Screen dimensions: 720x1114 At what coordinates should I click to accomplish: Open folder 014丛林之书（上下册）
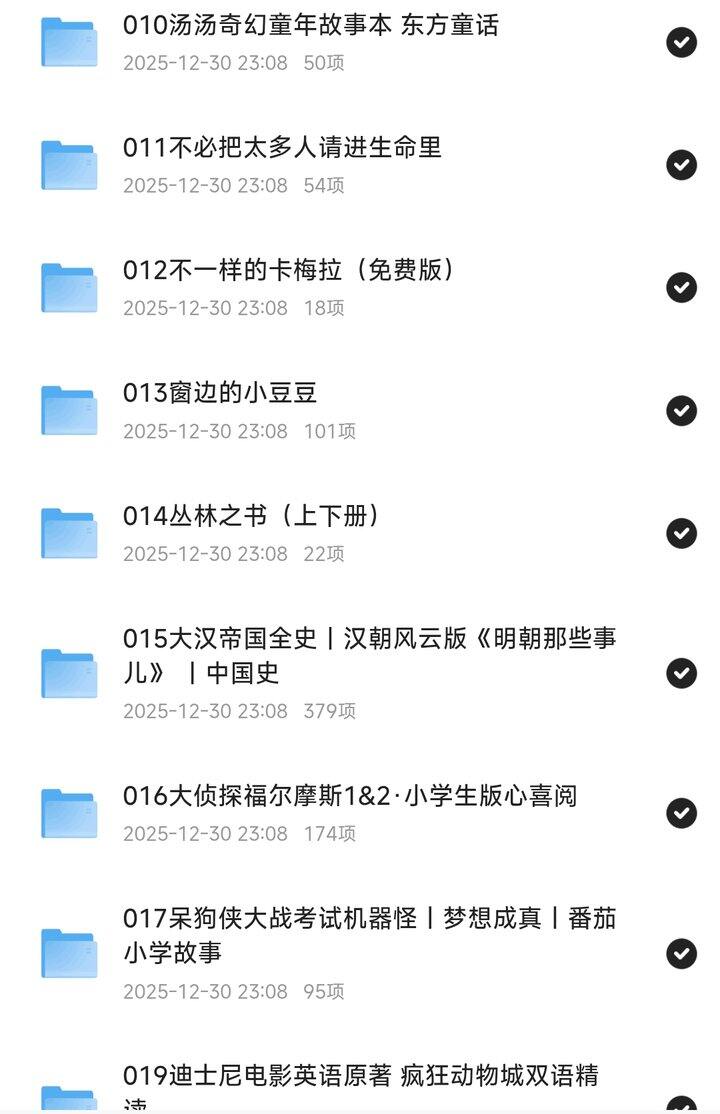coord(251,517)
